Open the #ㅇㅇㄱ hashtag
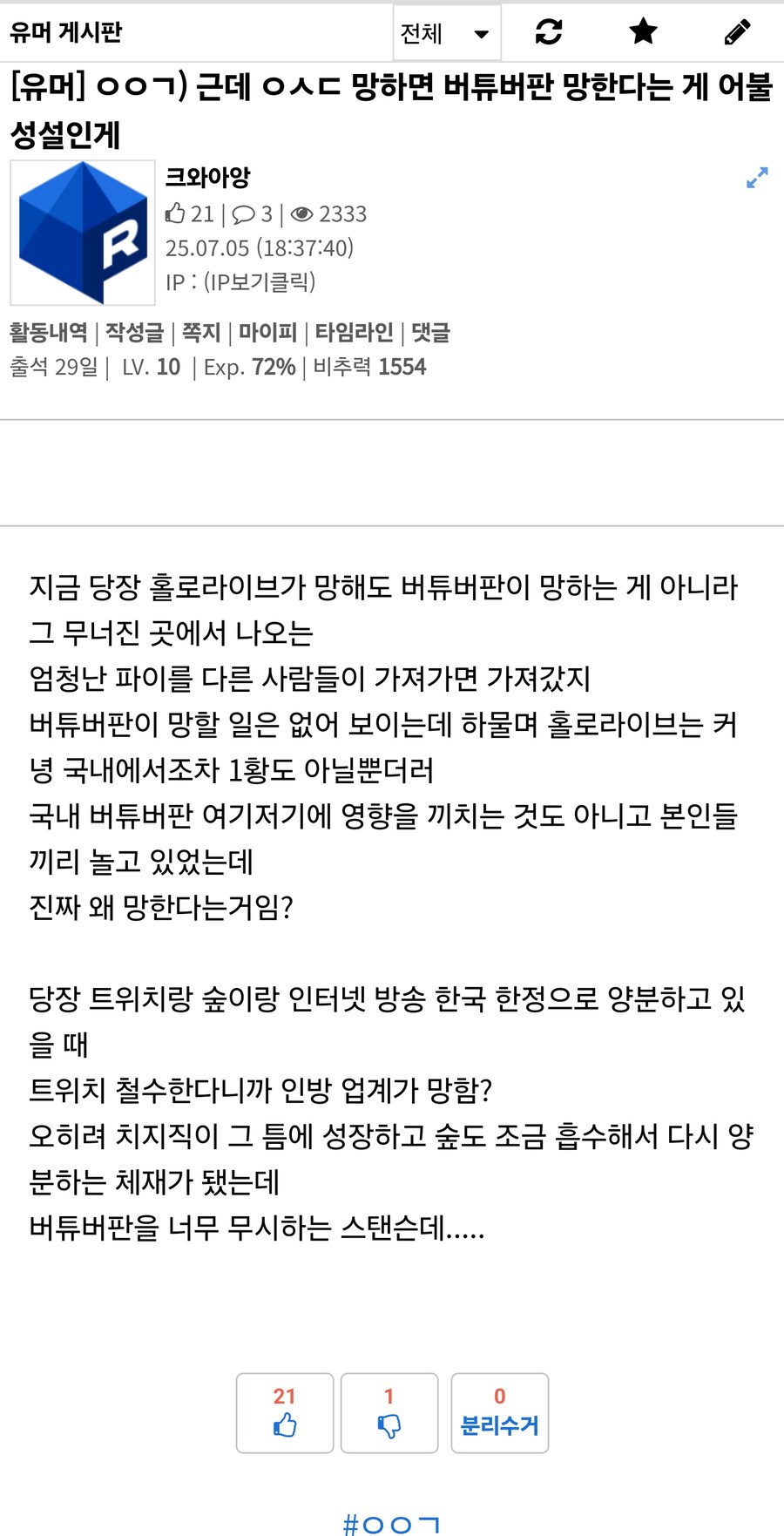 tap(391, 1524)
